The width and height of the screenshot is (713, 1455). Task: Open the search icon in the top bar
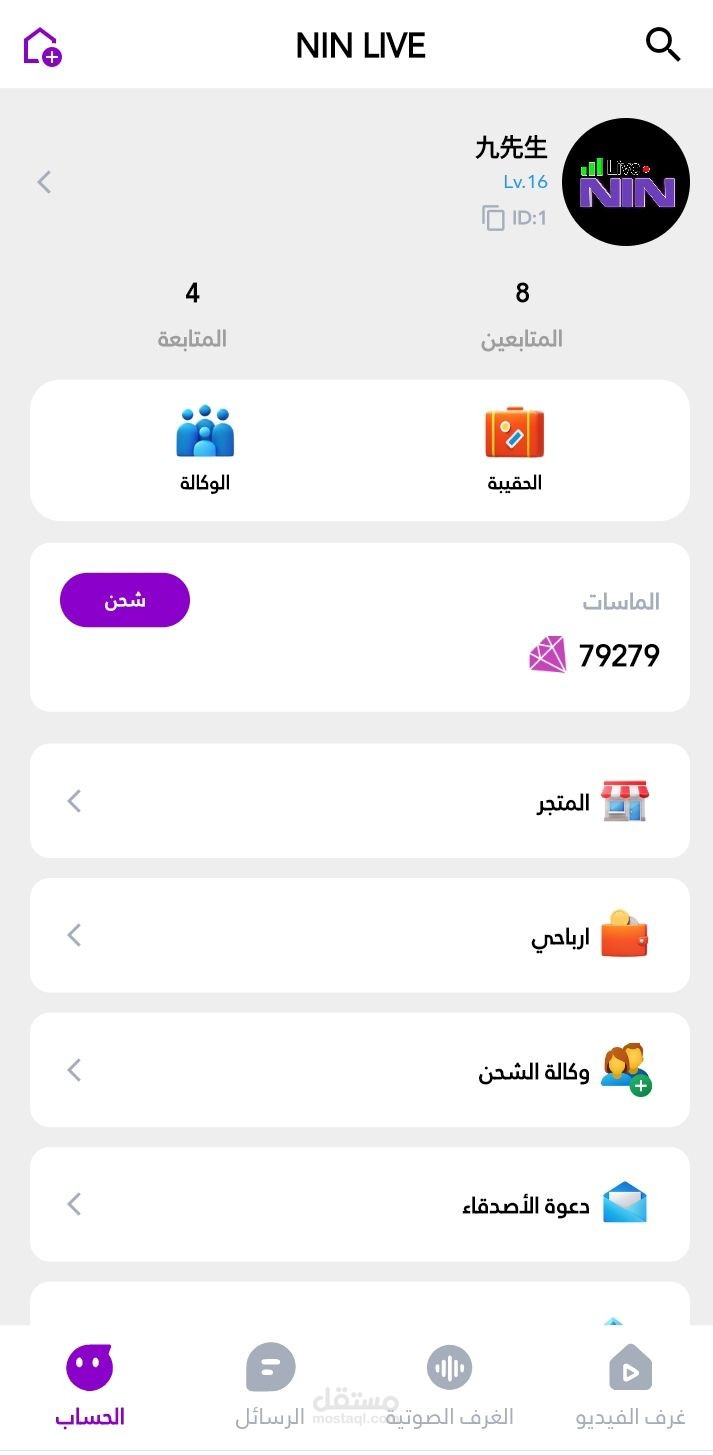click(x=663, y=45)
